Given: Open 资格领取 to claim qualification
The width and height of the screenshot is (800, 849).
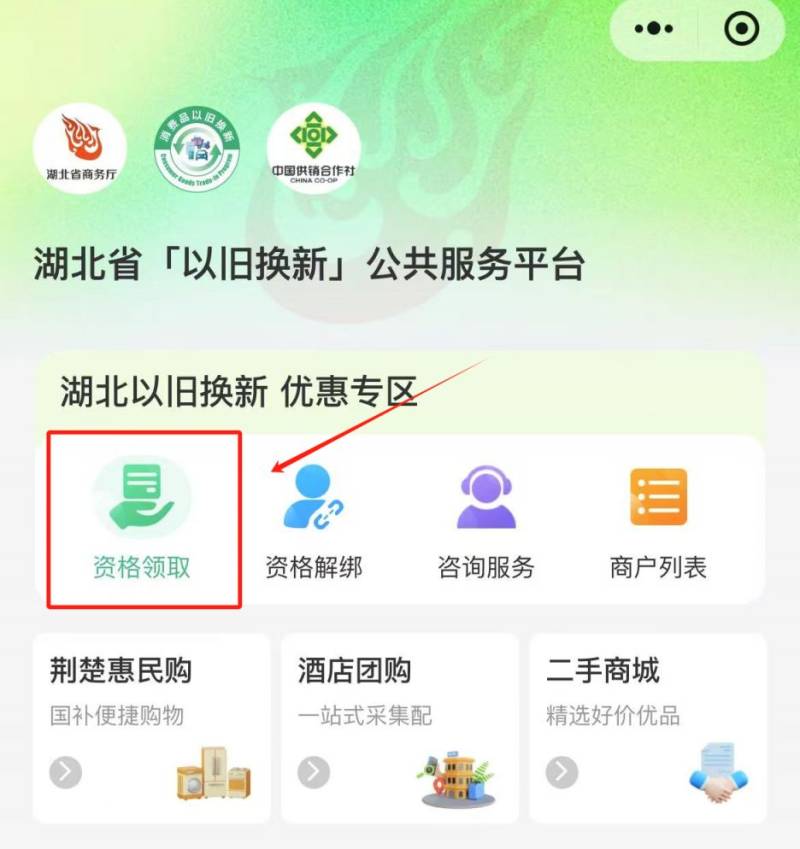Looking at the screenshot, I should [142, 519].
